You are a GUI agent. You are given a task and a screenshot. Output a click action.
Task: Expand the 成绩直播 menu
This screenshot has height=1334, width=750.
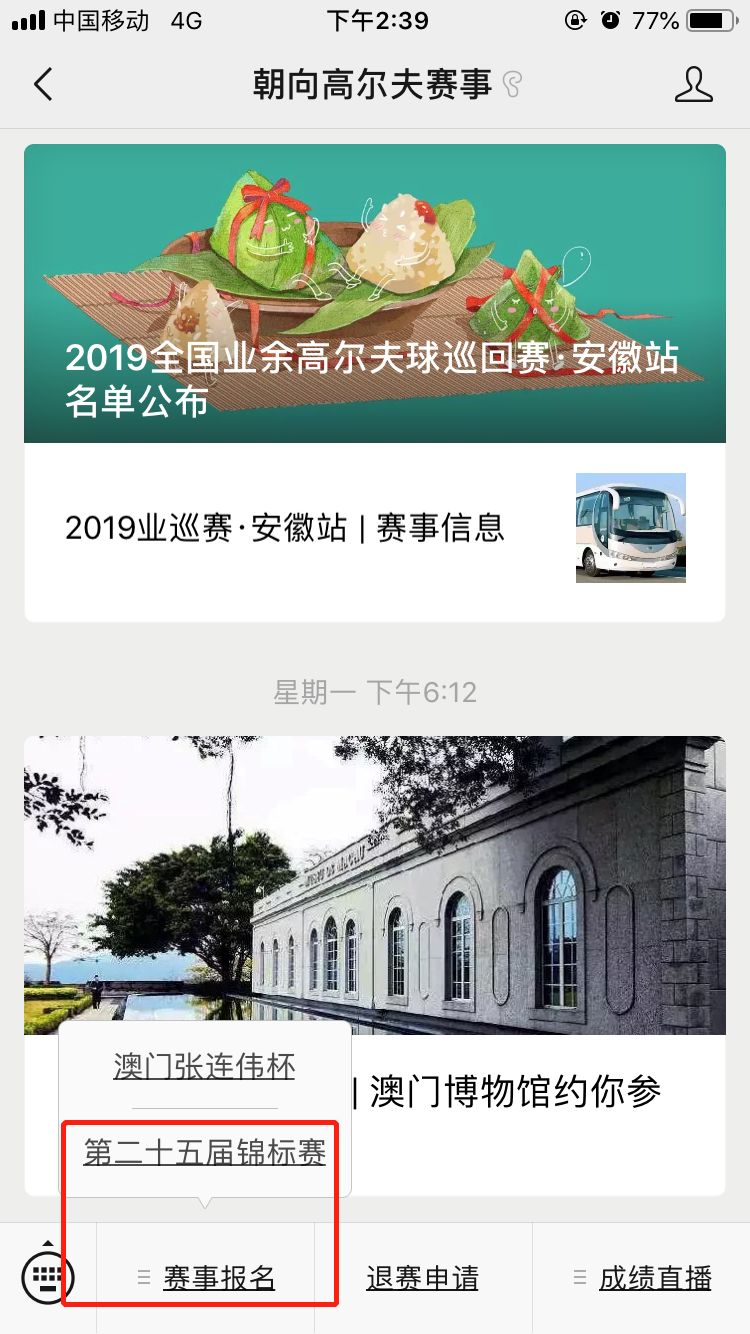(642, 1278)
